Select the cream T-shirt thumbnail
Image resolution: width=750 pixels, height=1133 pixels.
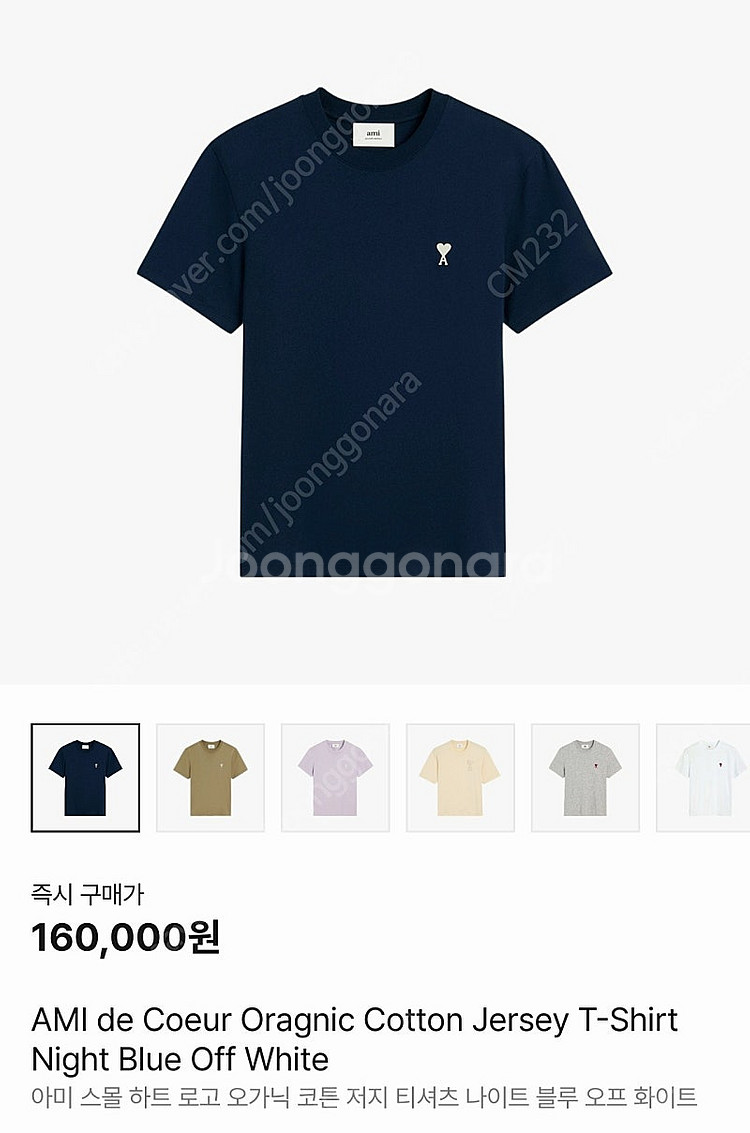460,777
